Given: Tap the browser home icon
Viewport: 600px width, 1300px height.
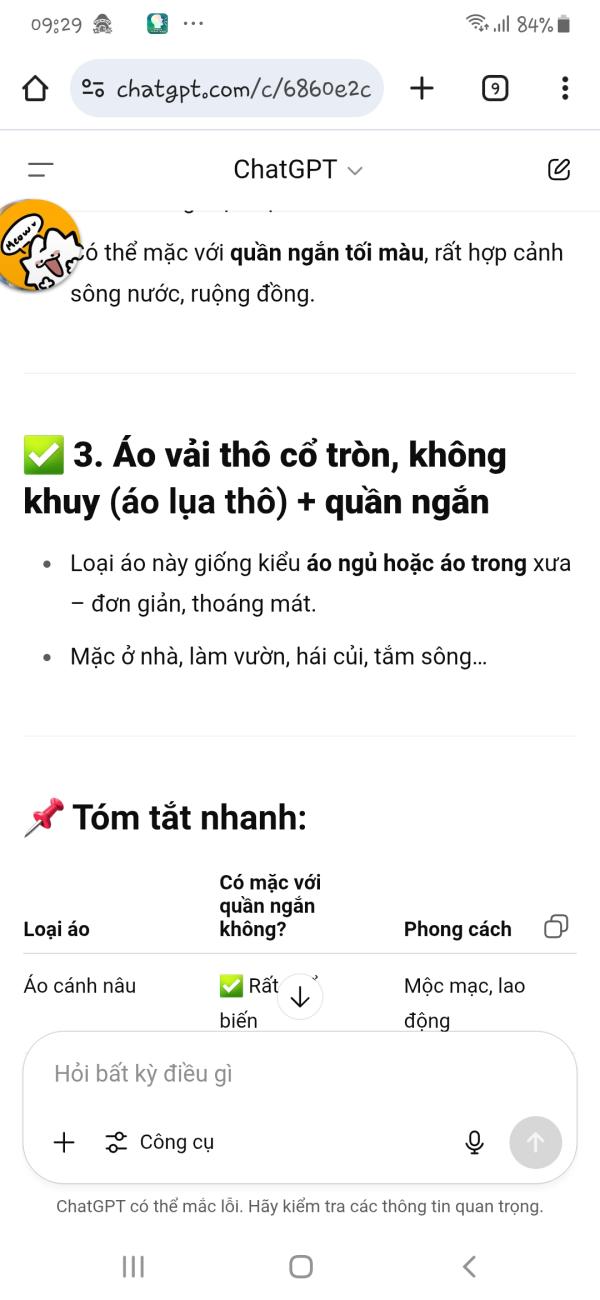Looking at the screenshot, I should 35,89.
